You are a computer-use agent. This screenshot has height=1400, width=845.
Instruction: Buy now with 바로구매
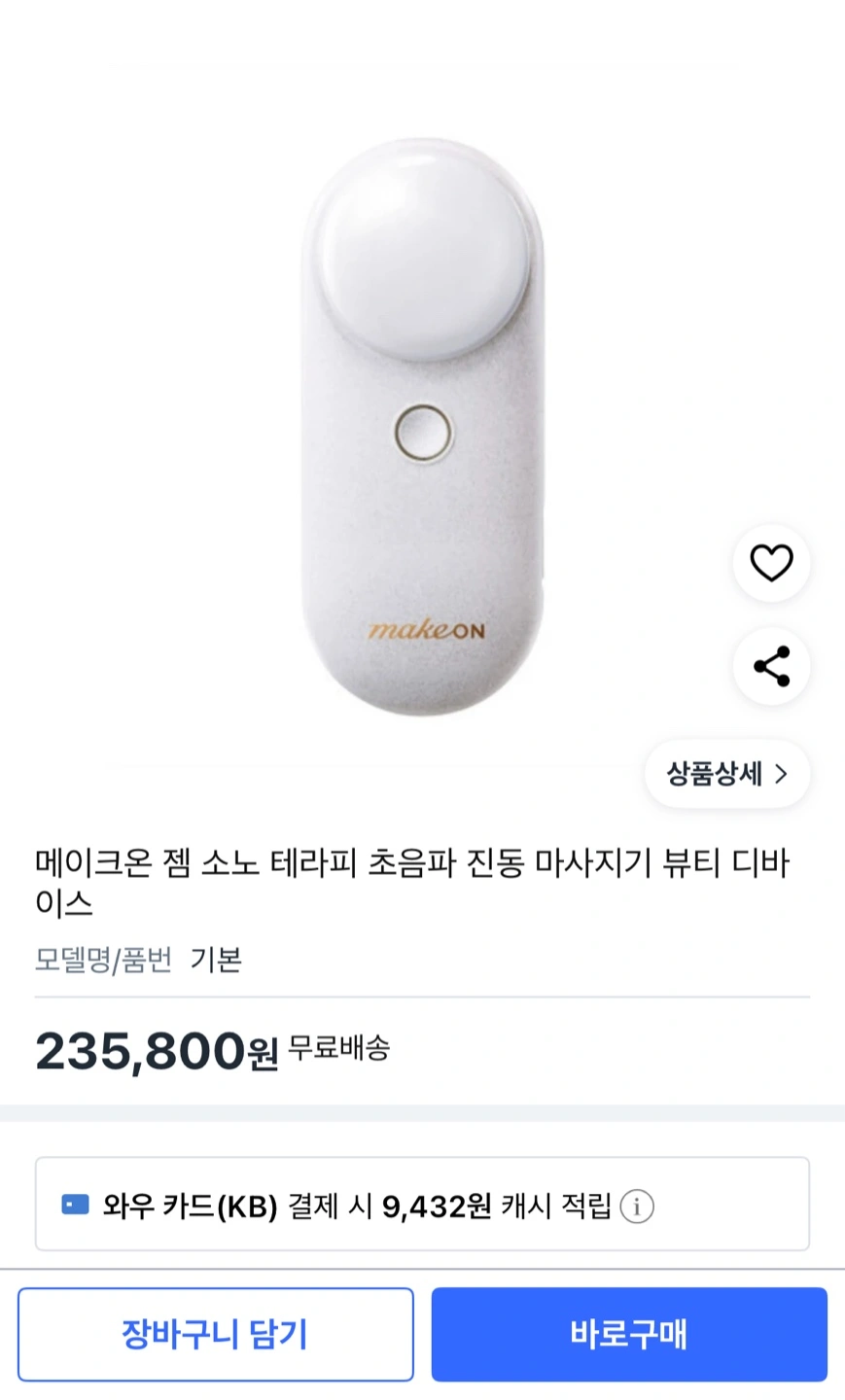[x=628, y=1334]
